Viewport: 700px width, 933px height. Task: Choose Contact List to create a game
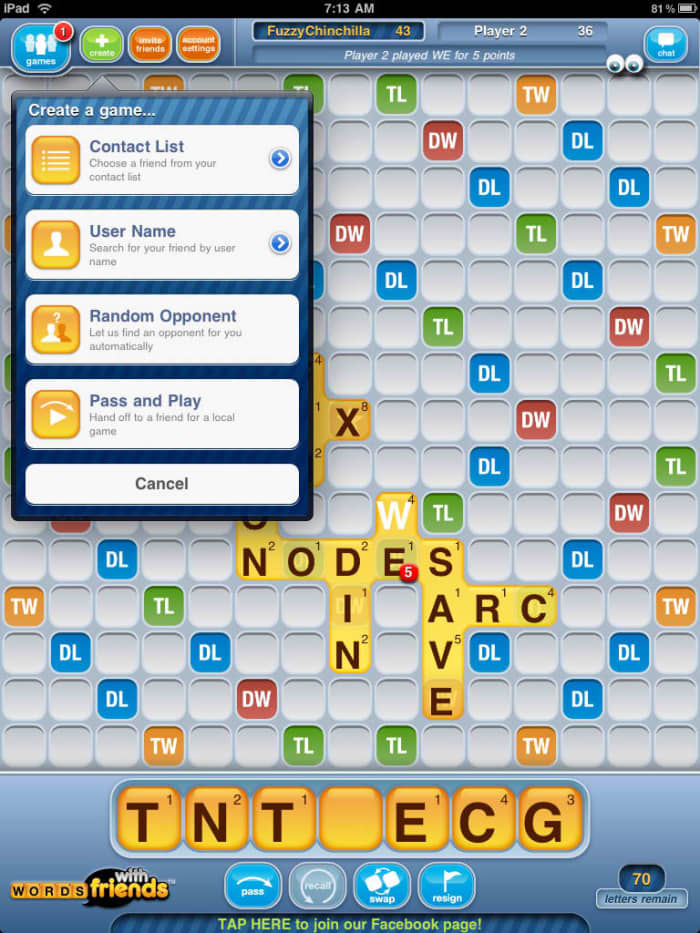(162, 159)
